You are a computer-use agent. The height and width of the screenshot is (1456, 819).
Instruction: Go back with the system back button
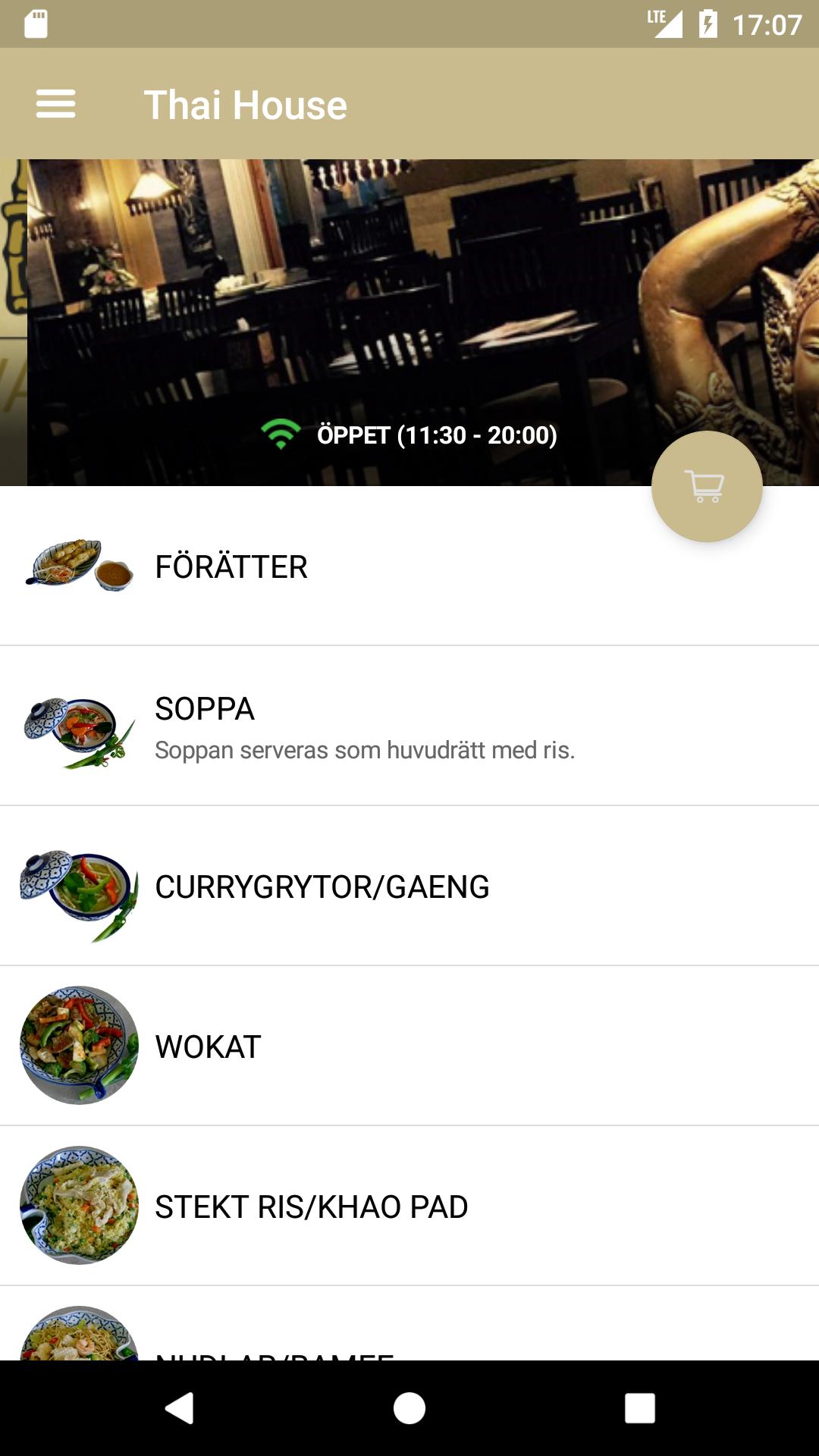coord(180,1408)
